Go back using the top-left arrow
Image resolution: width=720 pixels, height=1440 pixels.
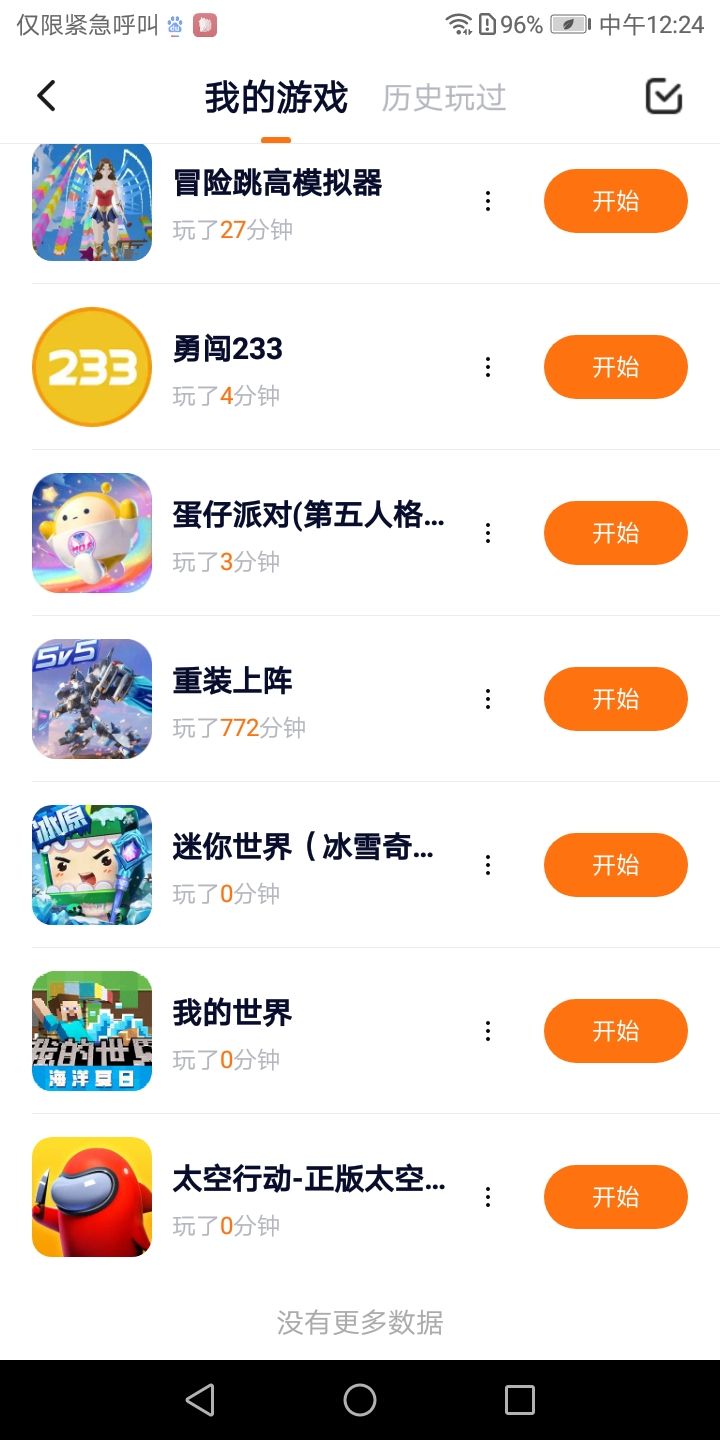[x=46, y=96]
